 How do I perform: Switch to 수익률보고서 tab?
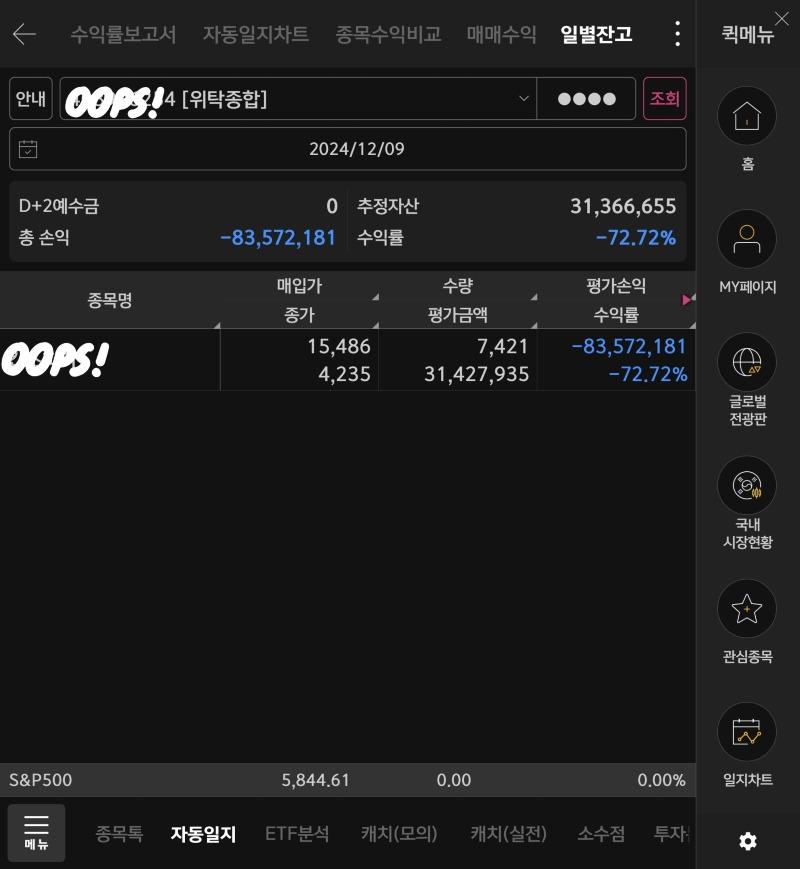(x=123, y=34)
